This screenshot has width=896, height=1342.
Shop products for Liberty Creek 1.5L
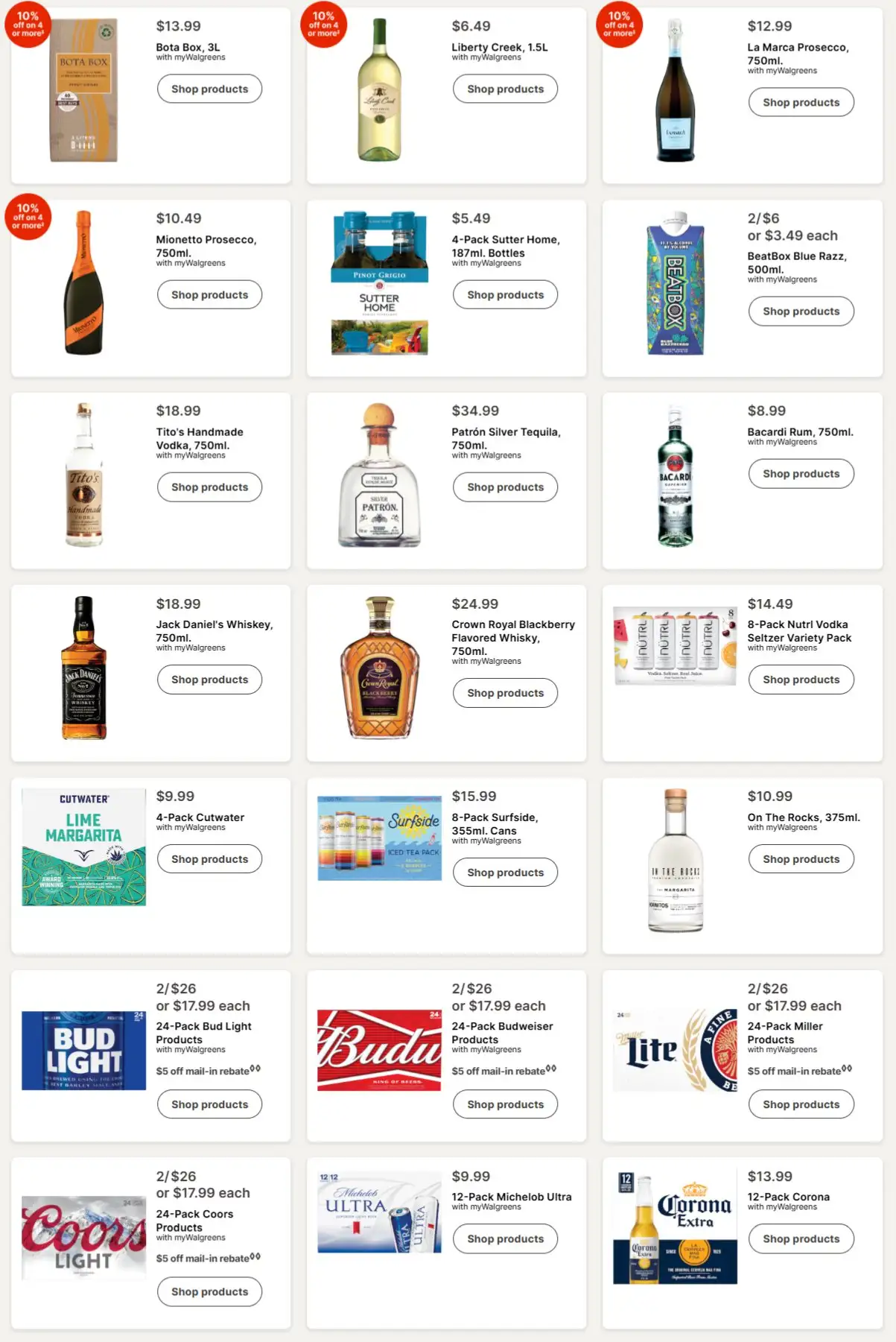(x=505, y=89)
